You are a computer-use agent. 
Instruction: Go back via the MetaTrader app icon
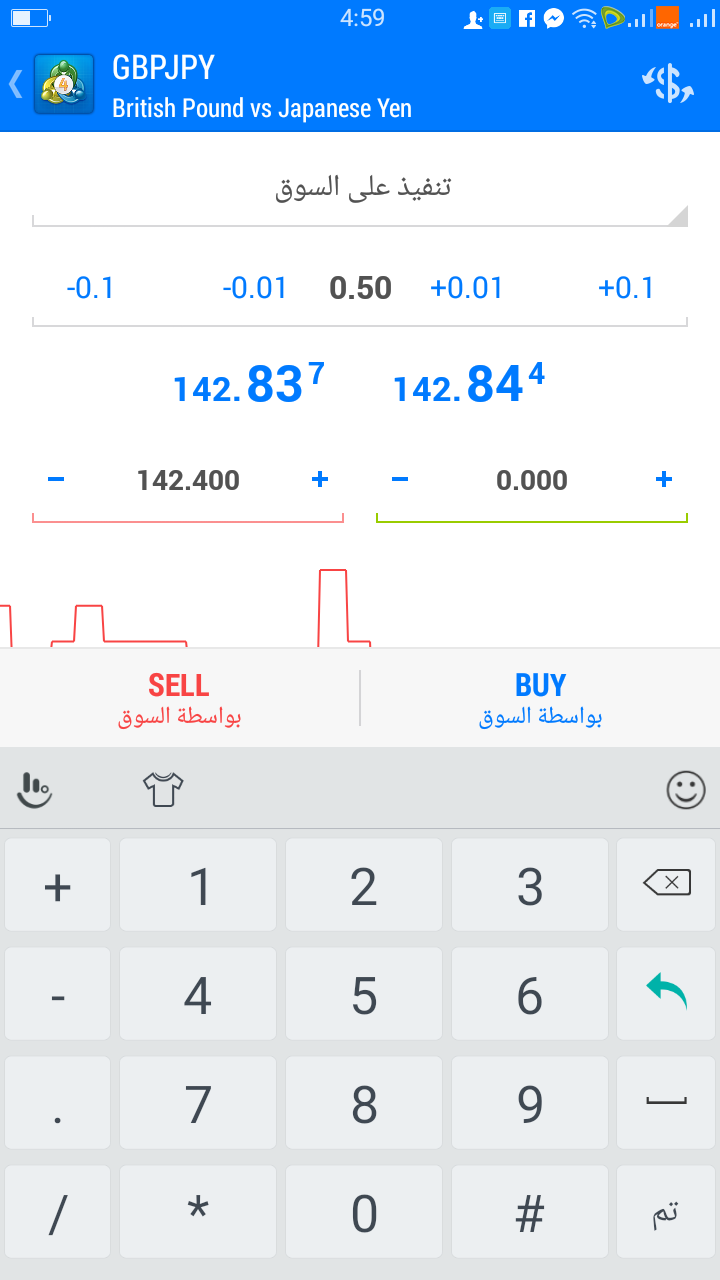(x=63, y=84)
